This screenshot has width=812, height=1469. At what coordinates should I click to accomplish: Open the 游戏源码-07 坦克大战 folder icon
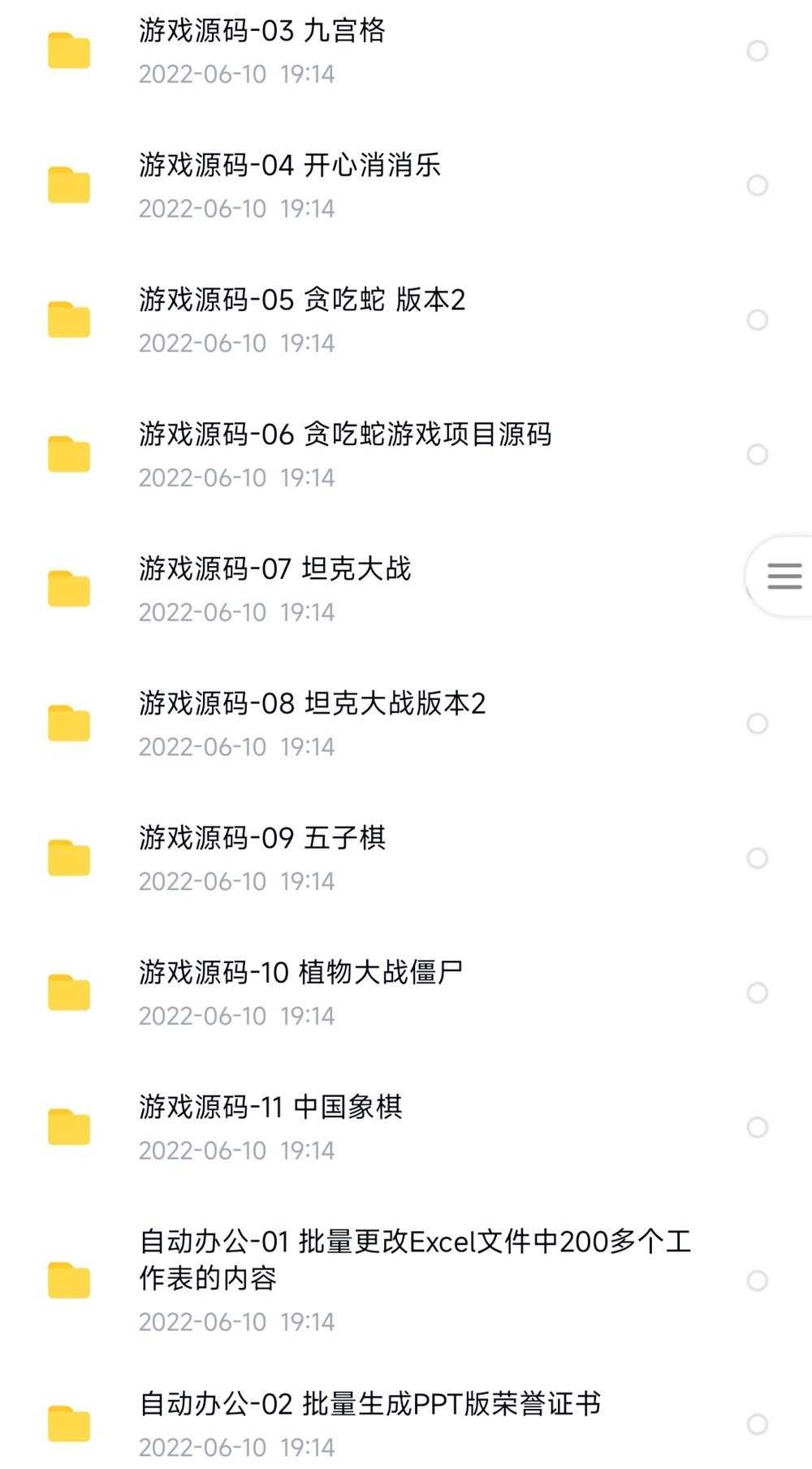(x=70, y=589)
